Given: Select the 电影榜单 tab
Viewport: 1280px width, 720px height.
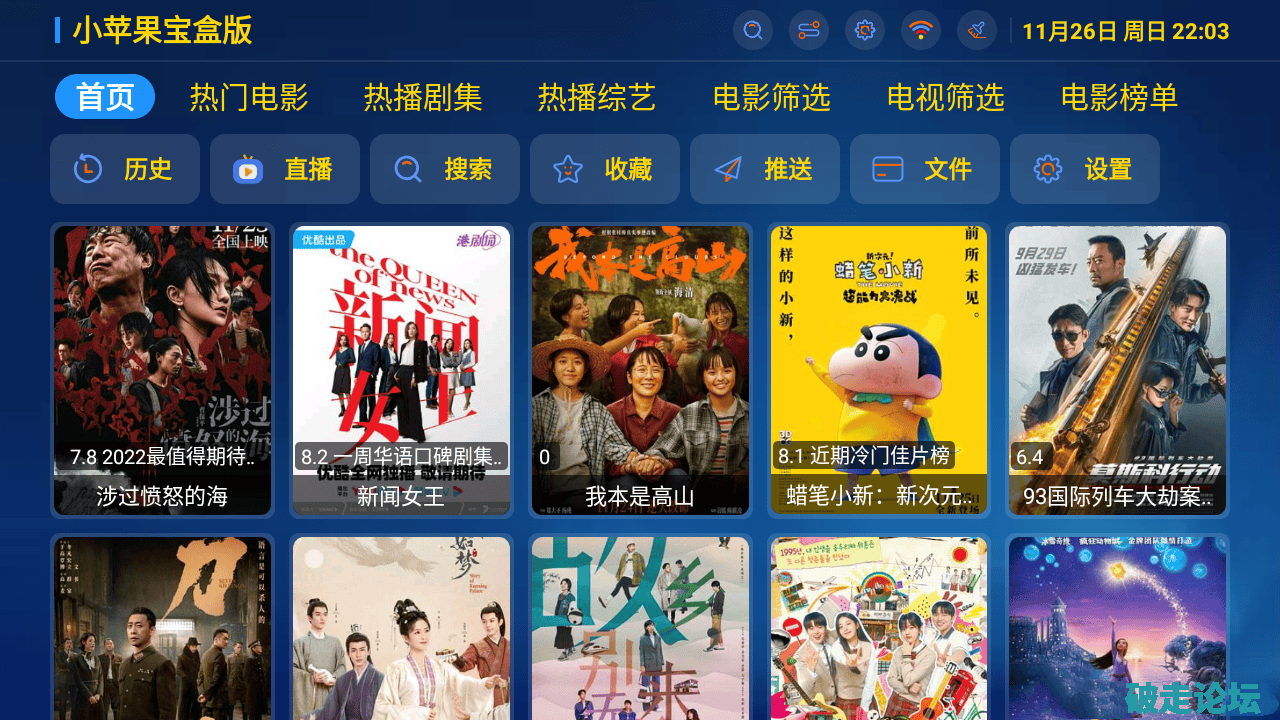Looking at the screenshot, I should coord(1119,97).
